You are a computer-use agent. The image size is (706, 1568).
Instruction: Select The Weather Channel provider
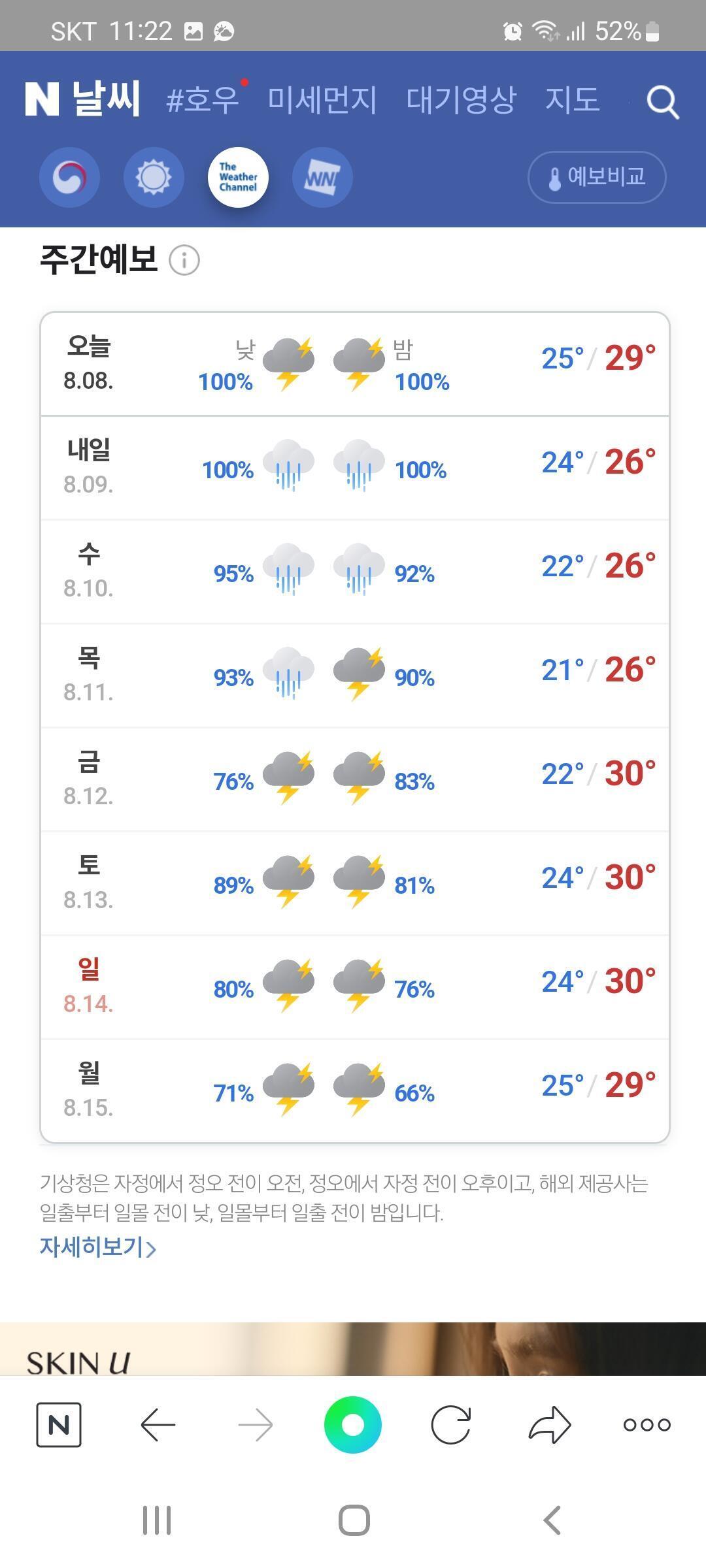tap(238, 177)
